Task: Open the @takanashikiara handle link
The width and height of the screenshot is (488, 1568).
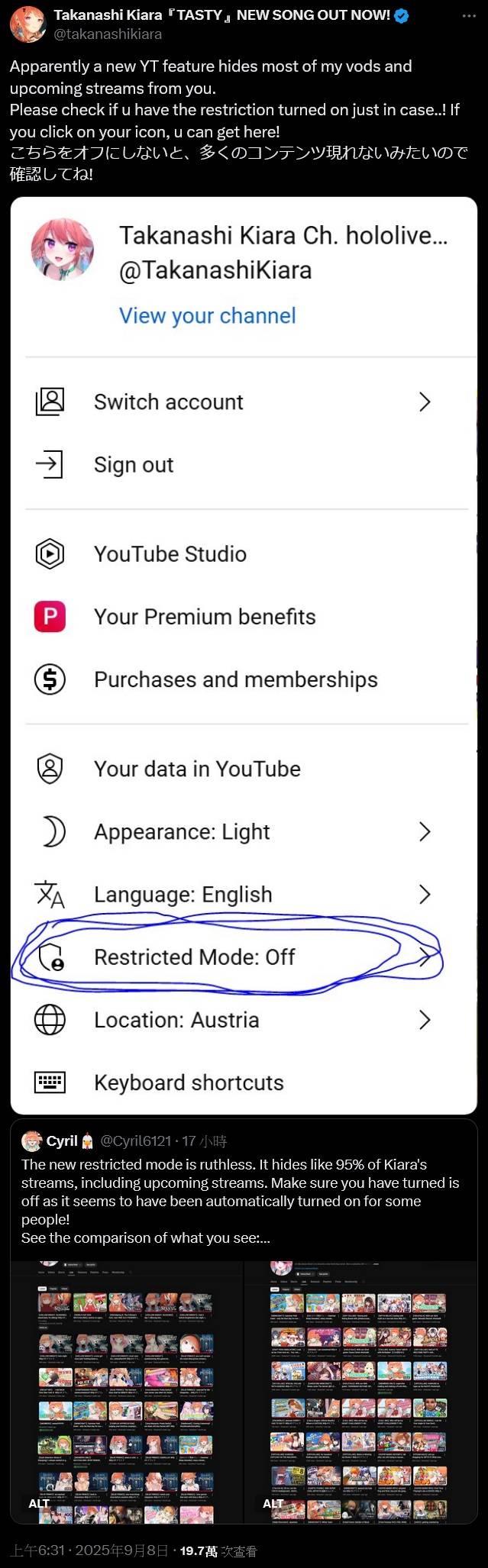Action: pos(108,34)
